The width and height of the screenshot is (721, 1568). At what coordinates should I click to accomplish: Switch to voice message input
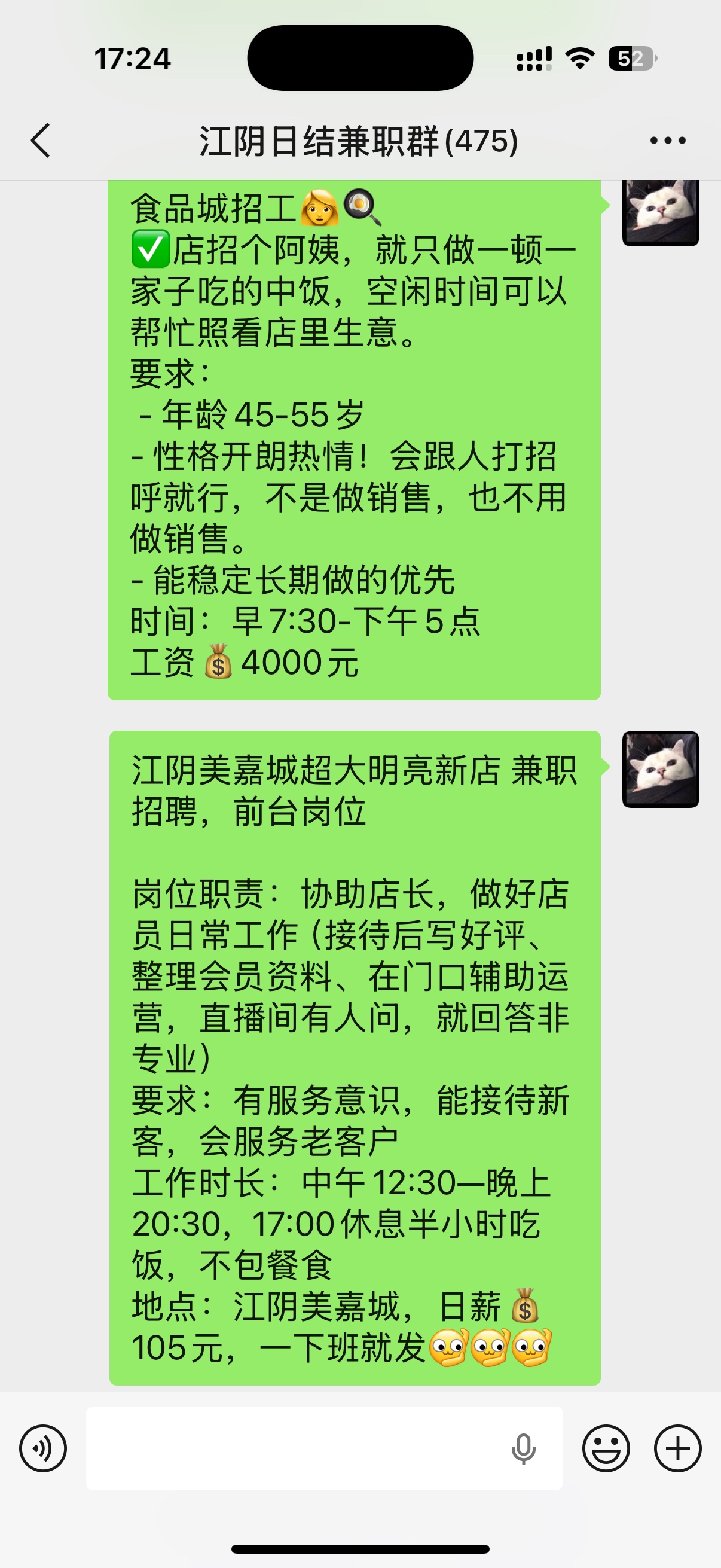point(42,1448)
